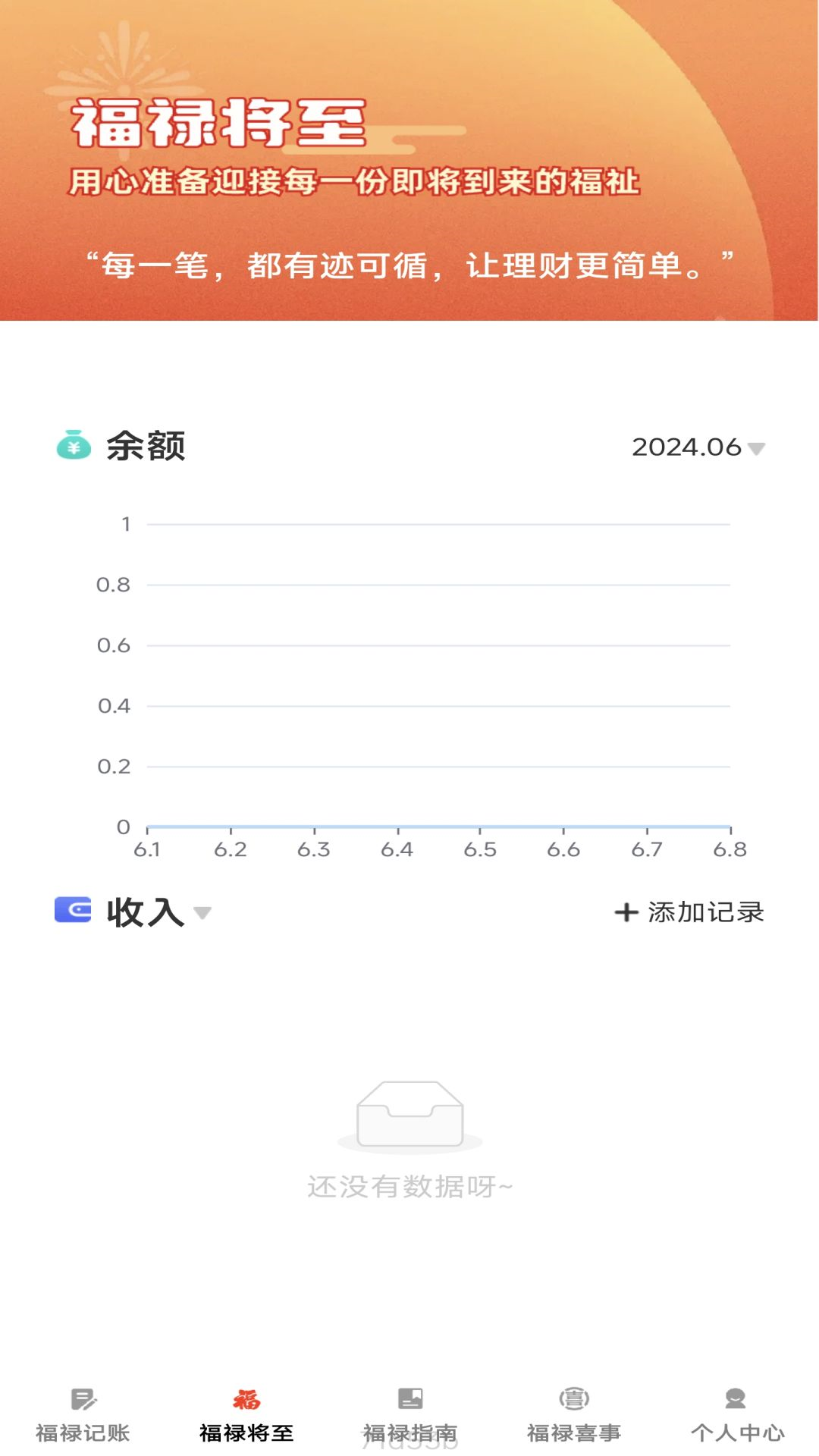The width and height of the screenshot is (819, 1456).
Task: Select the 收入 label to switch type
Action: (x=145, y=912)
